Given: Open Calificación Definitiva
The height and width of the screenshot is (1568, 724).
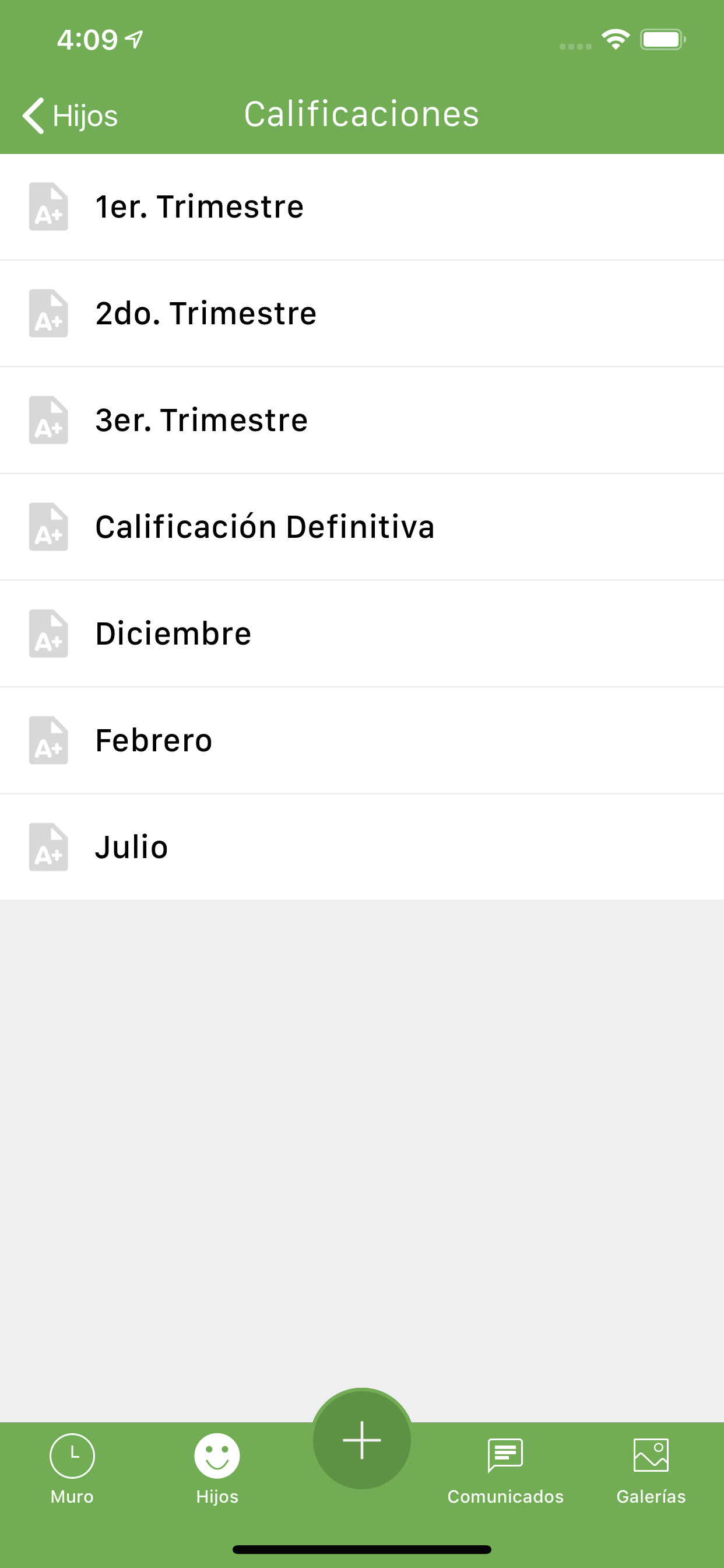Looking at the screenshot, I should click(361, 527).
